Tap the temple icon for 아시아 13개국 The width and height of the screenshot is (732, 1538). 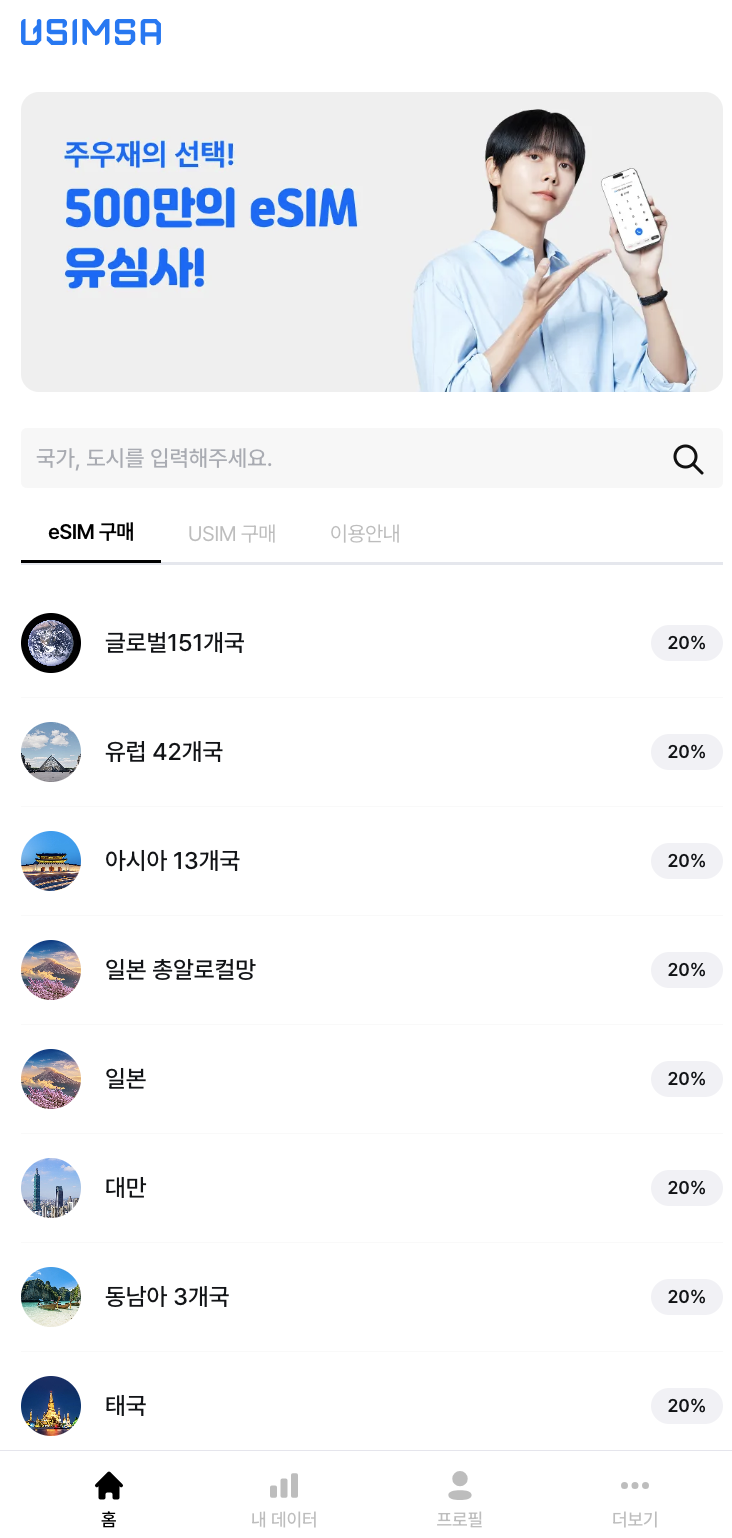(51, 861)
